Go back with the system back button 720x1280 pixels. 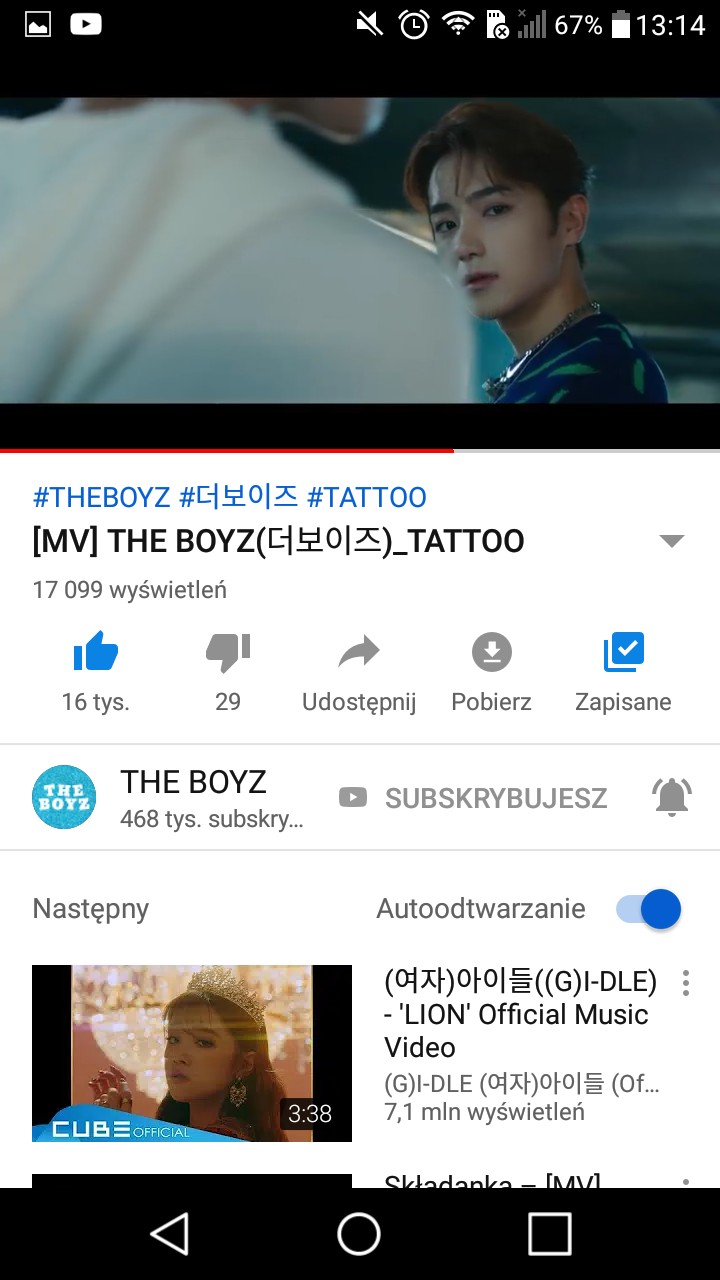click(x=170, y=1233)
